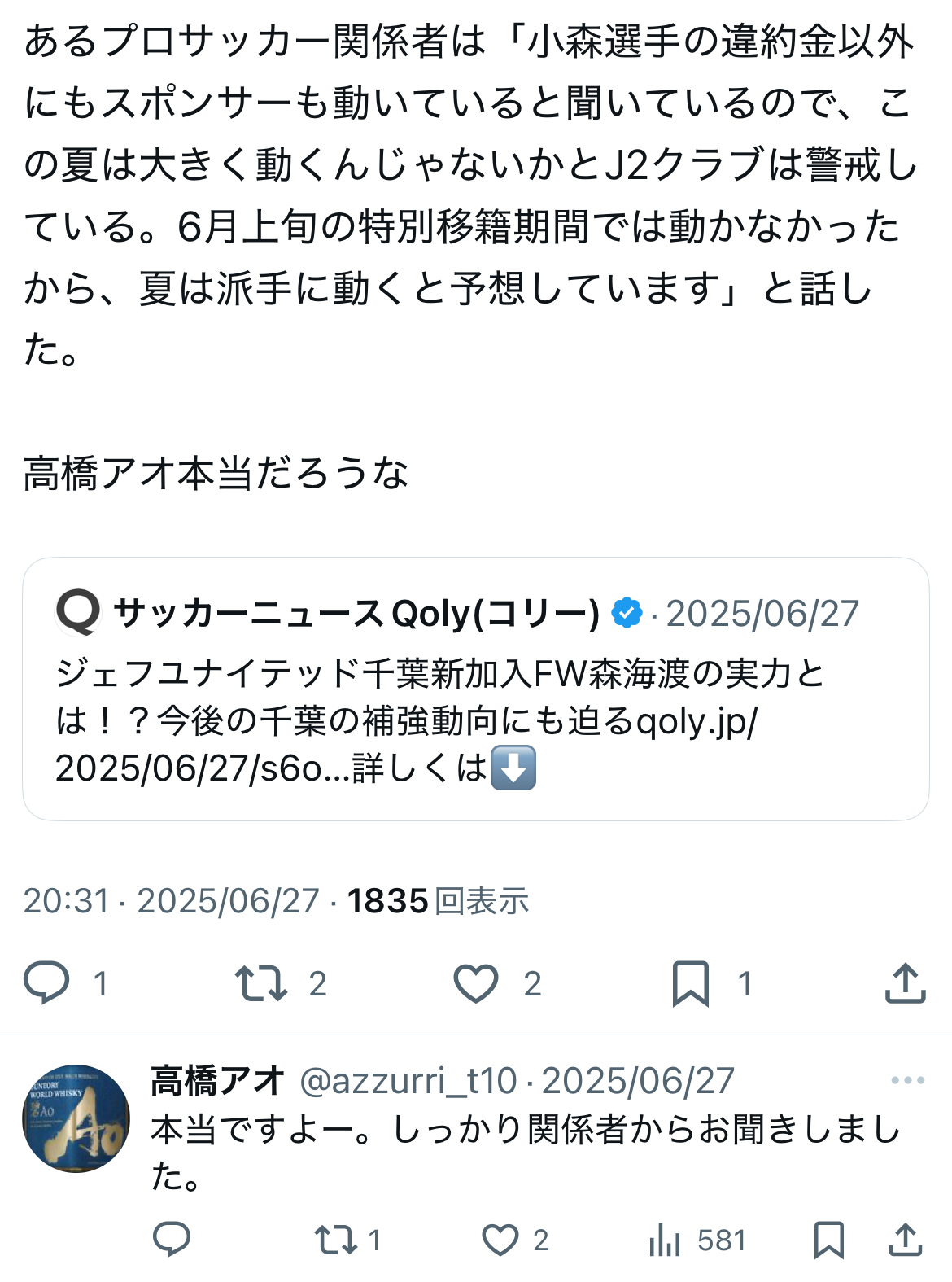Reply to the main post
Image resolution: width=952 pixels, height=1282 pixels.
pyautogui.click(x=47, y=982)
